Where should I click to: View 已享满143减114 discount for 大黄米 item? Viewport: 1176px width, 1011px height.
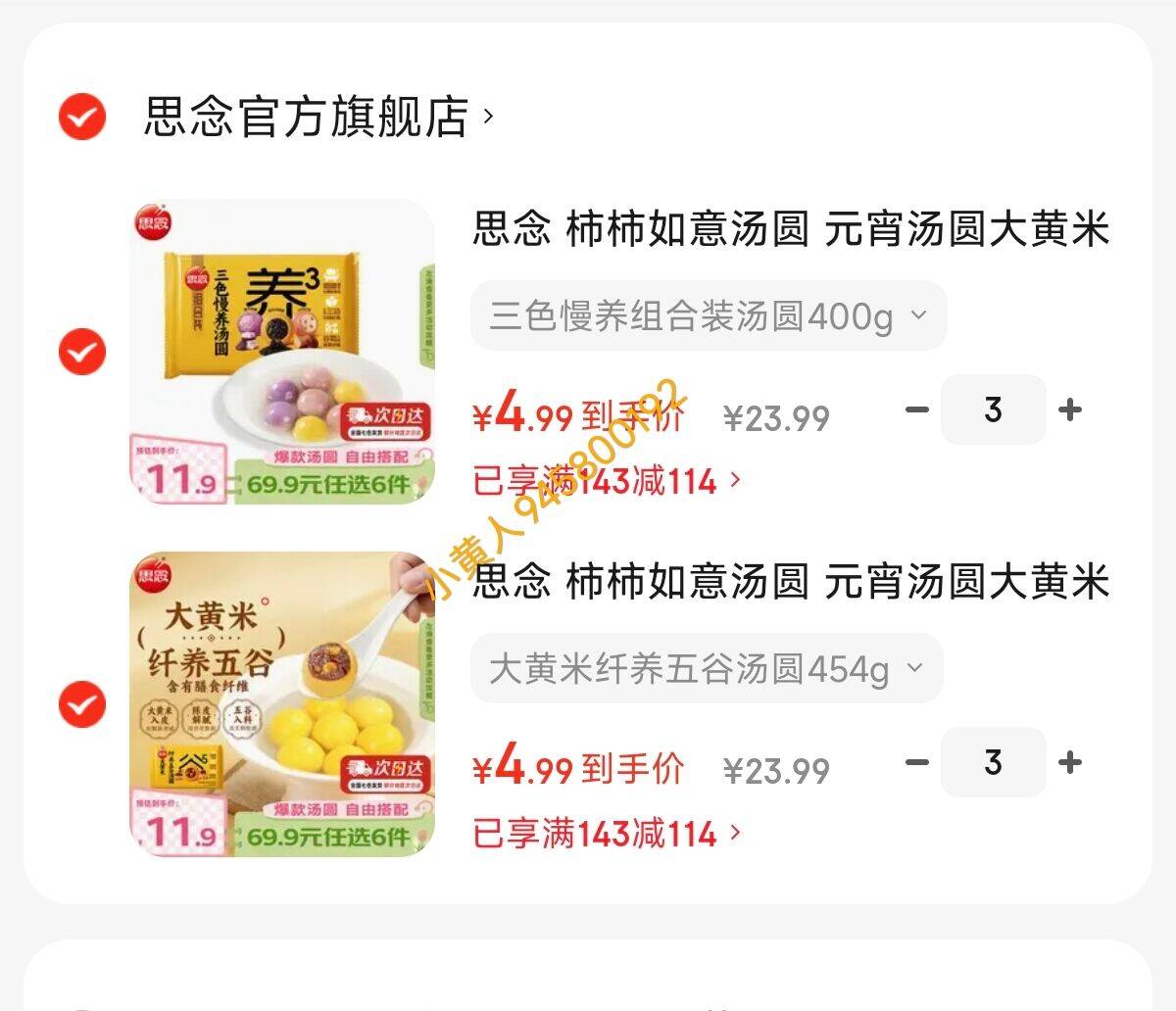coord(608,834)
